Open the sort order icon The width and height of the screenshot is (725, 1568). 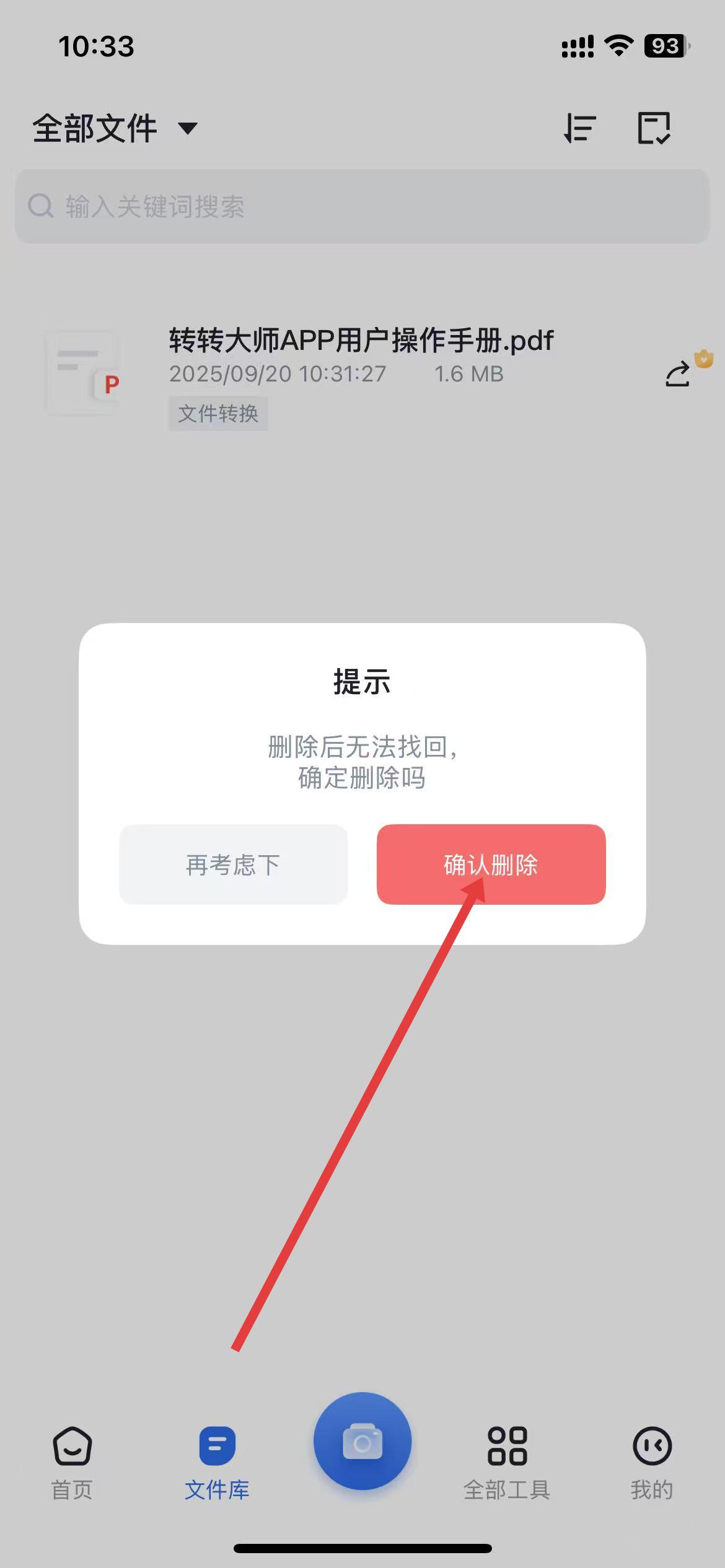pos(580,128)
